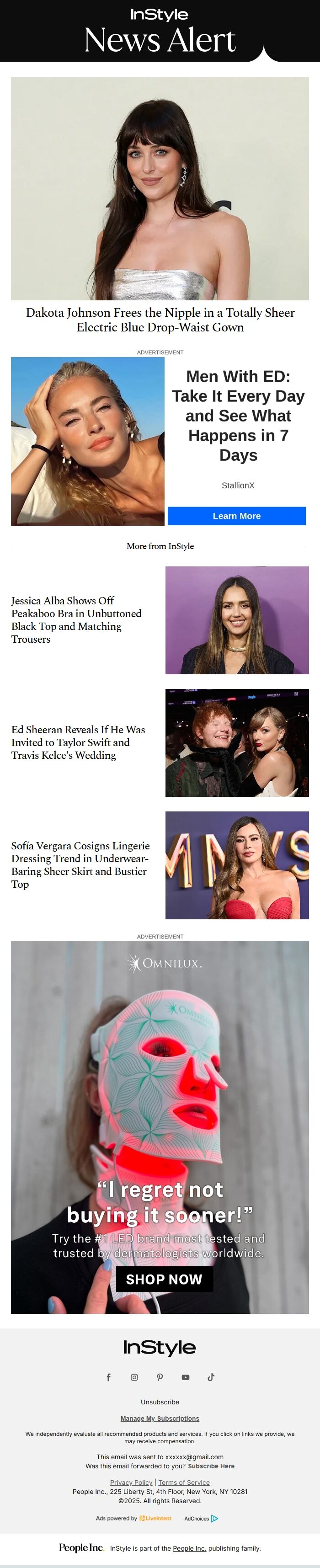Screen dimensions: 320x1568
Task: Open the Terms of Service
Action: click(x=184, y=1482)
